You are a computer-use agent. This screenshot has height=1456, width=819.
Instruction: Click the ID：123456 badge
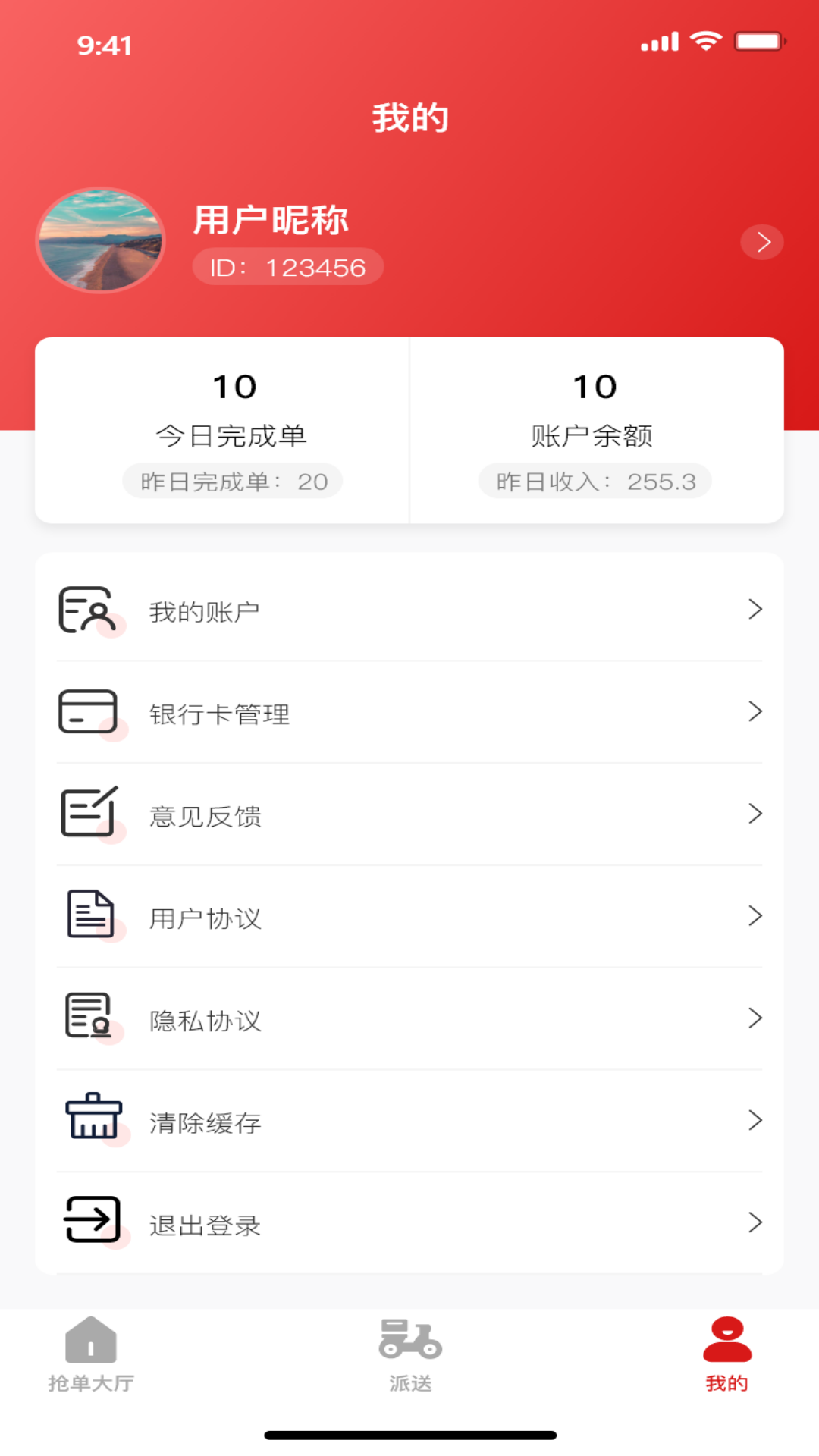pyautogui.click(x=289, y=266)
